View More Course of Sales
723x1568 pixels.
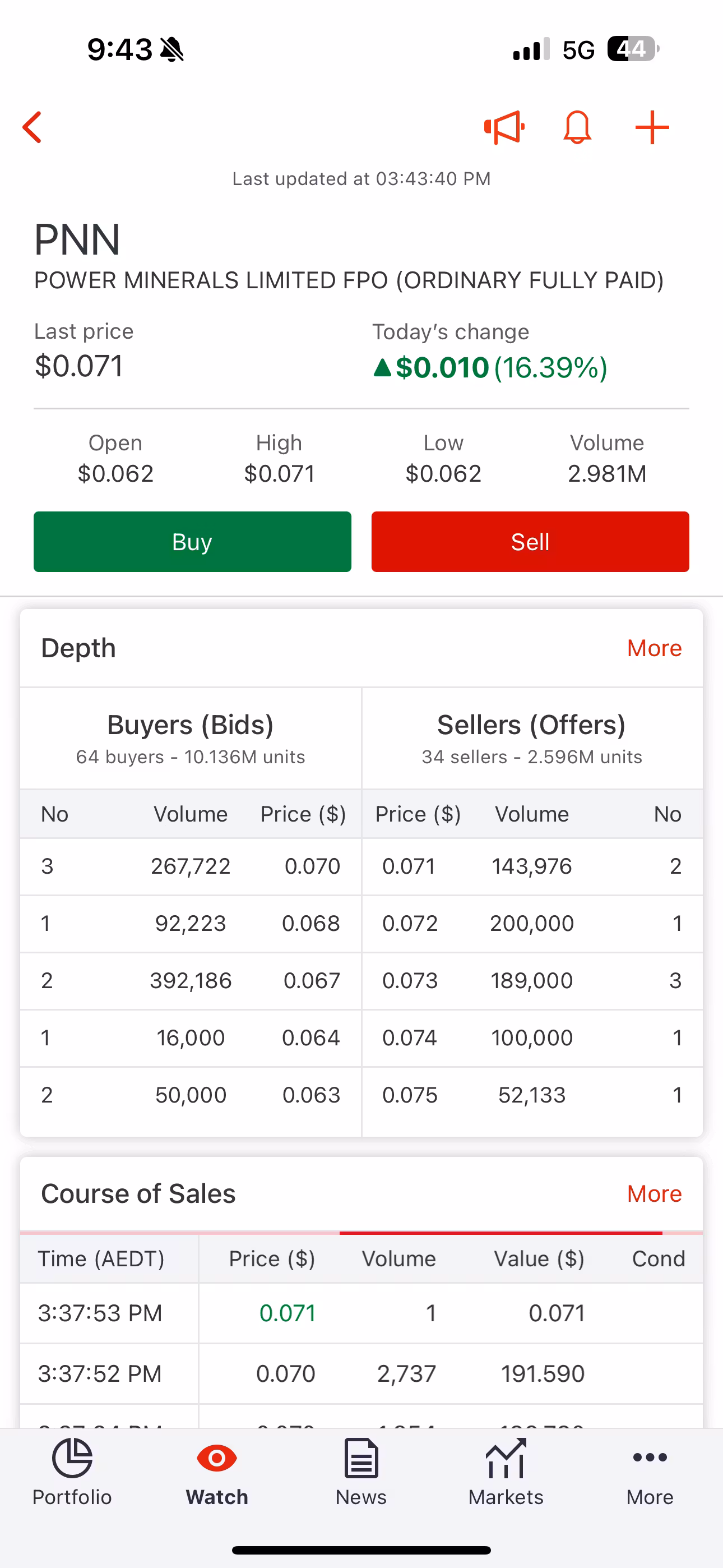654,1193
